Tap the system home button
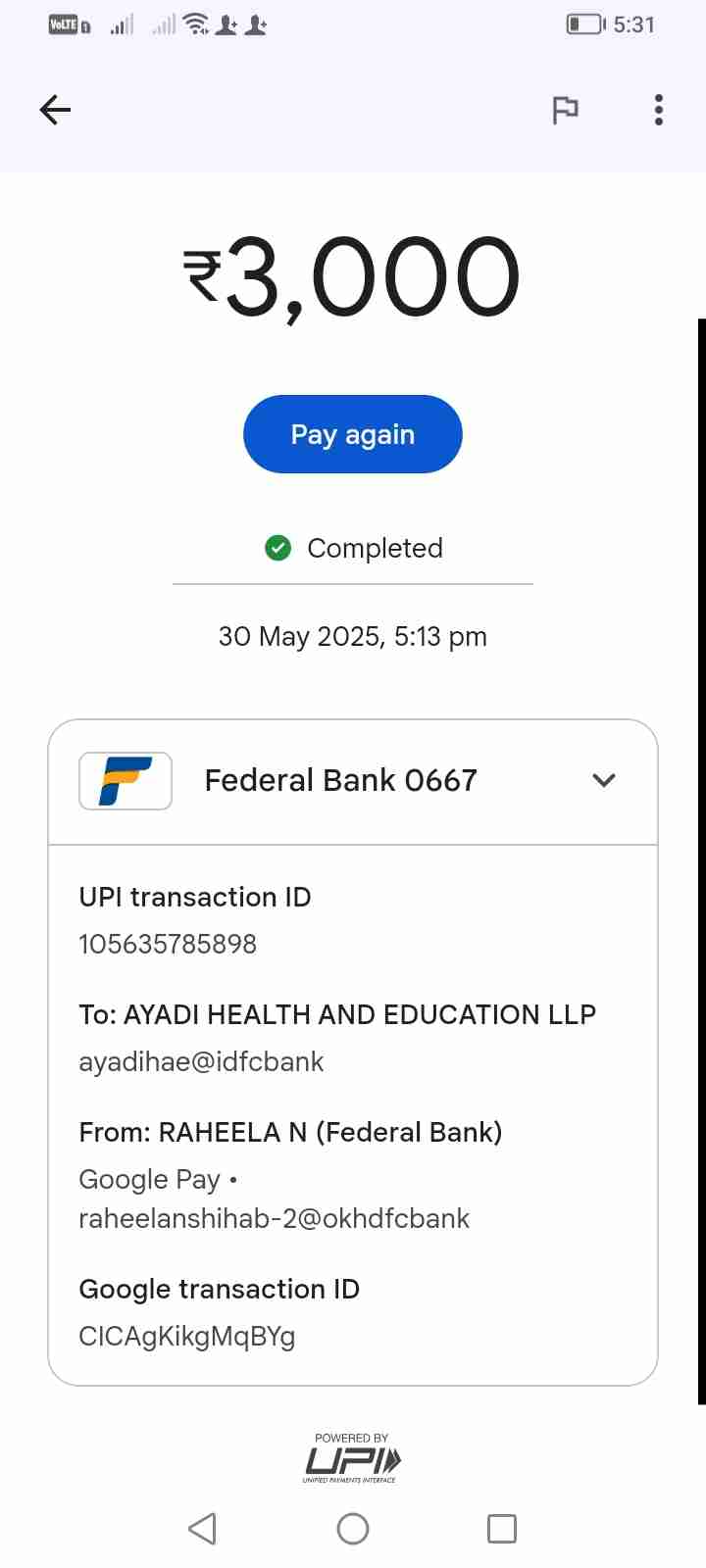Viewport: 706px width, 1568px height. [x=353, y=1529]
